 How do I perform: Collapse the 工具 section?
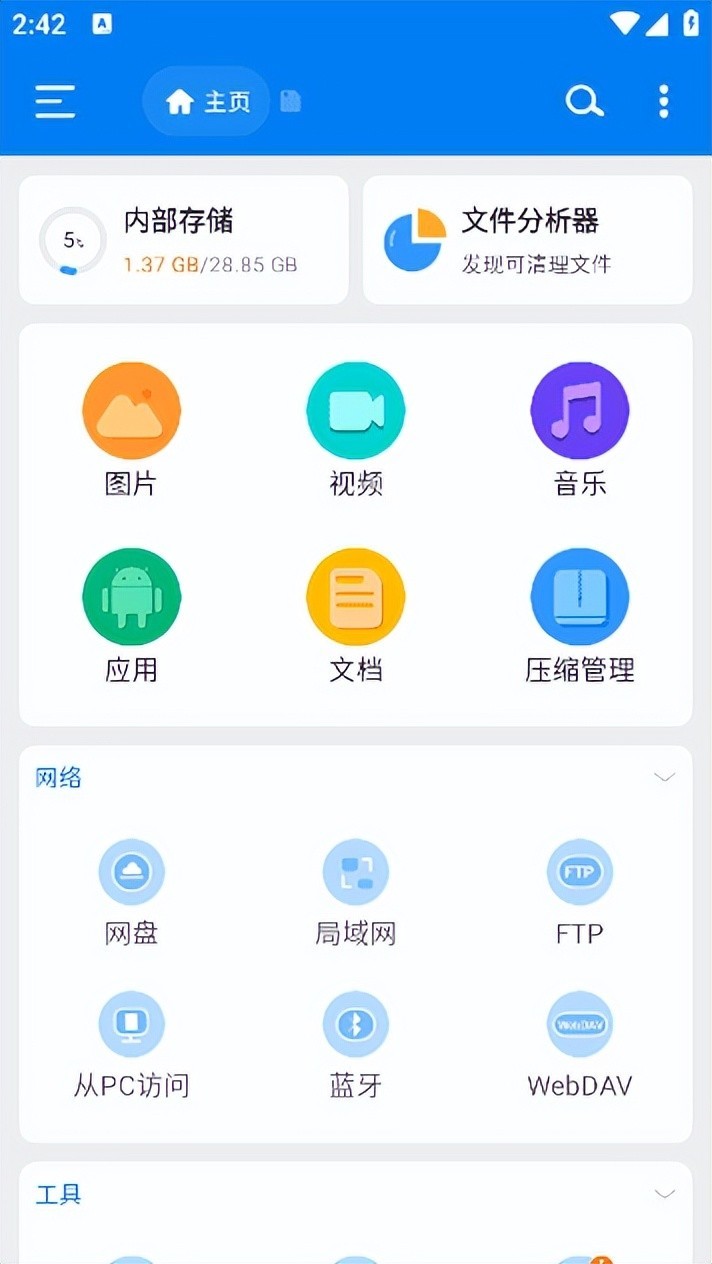[x=664, y=1193]
